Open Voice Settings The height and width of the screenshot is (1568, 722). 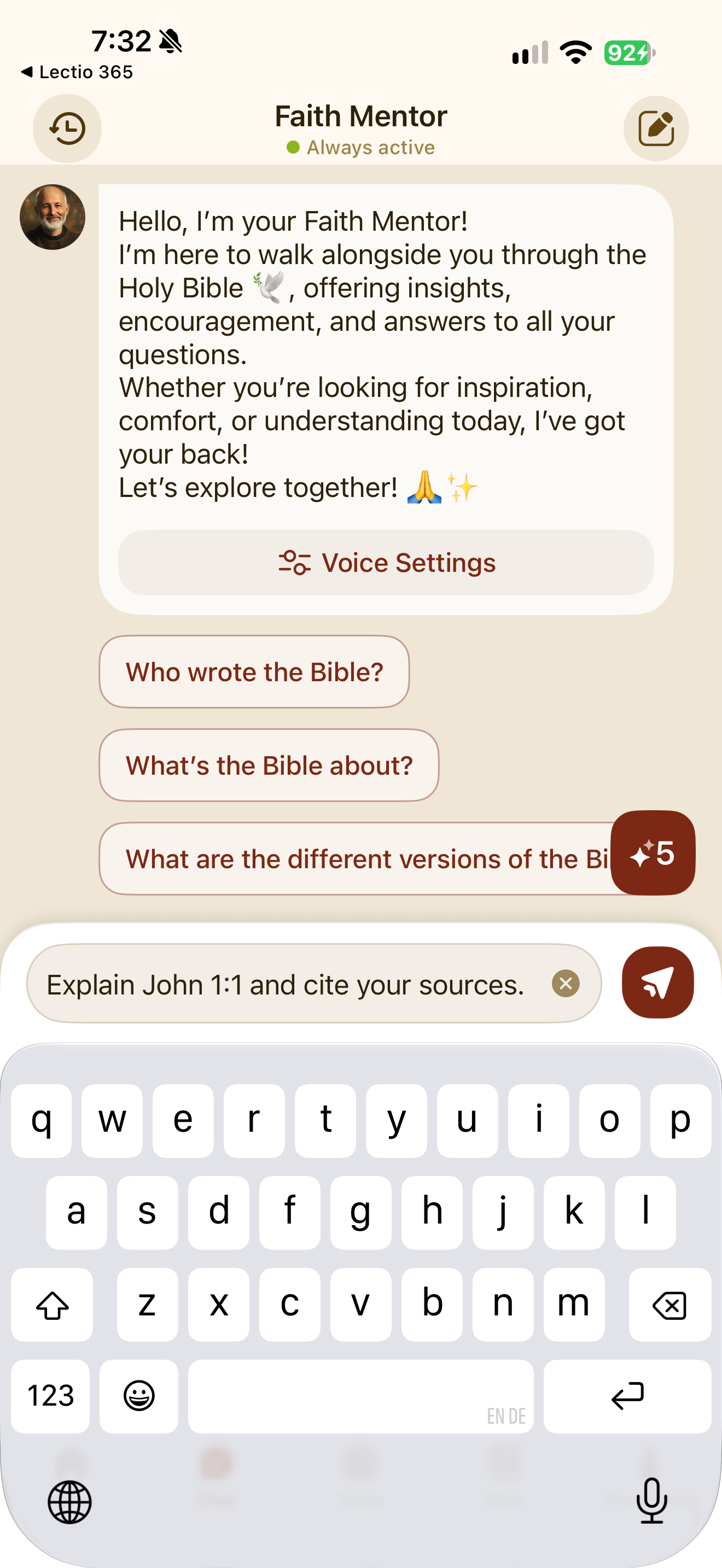386,563
